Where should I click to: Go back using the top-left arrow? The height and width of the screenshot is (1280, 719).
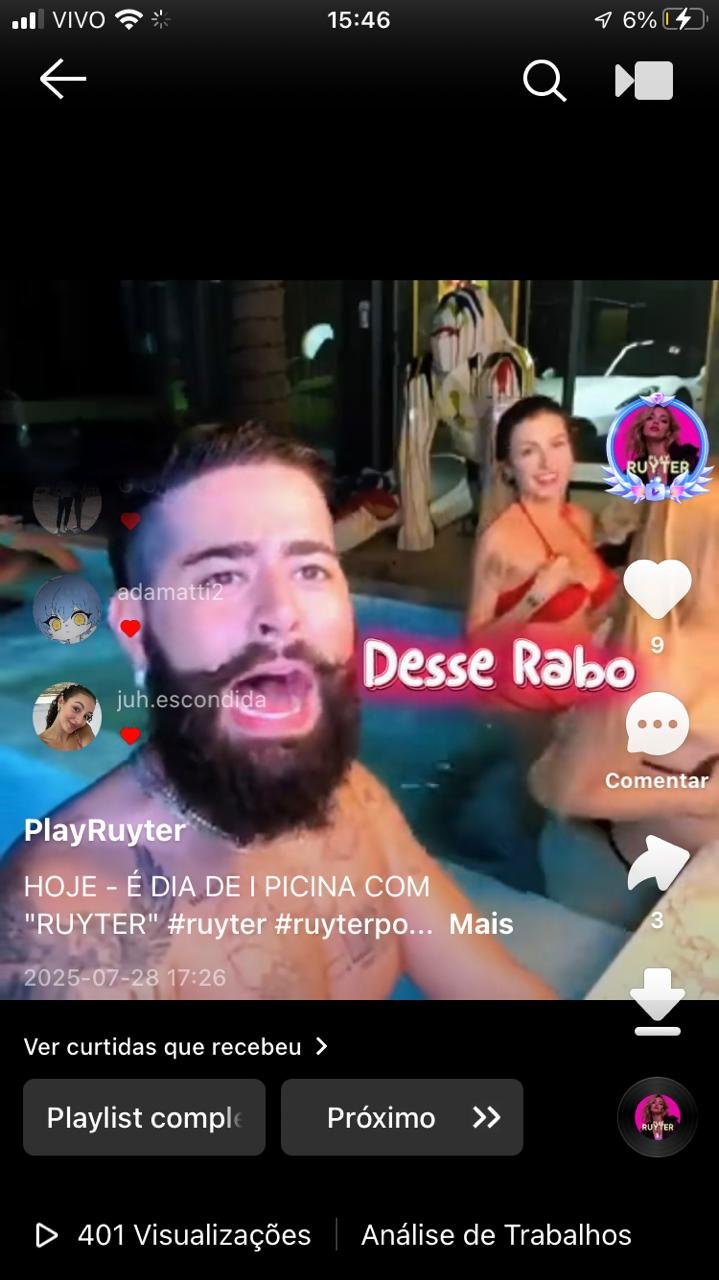(62, 79)
